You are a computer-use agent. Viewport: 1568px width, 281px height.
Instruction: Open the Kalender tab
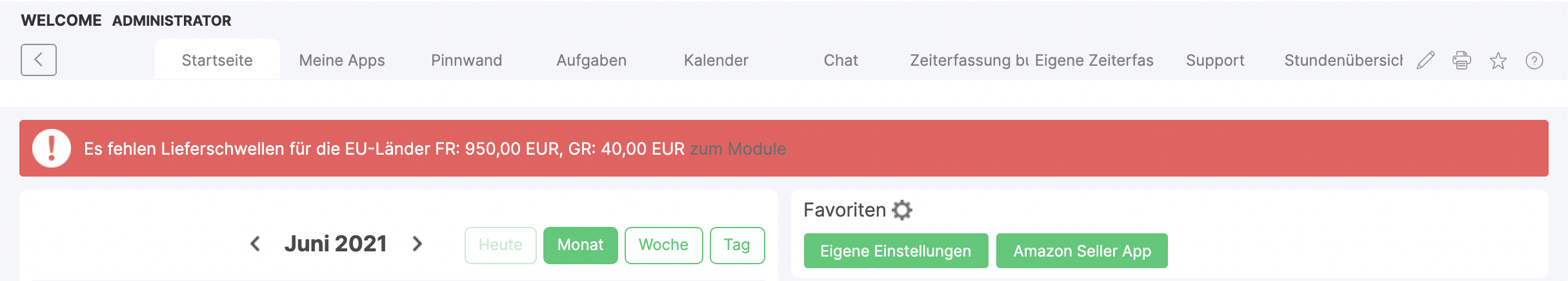pos(716,60)
